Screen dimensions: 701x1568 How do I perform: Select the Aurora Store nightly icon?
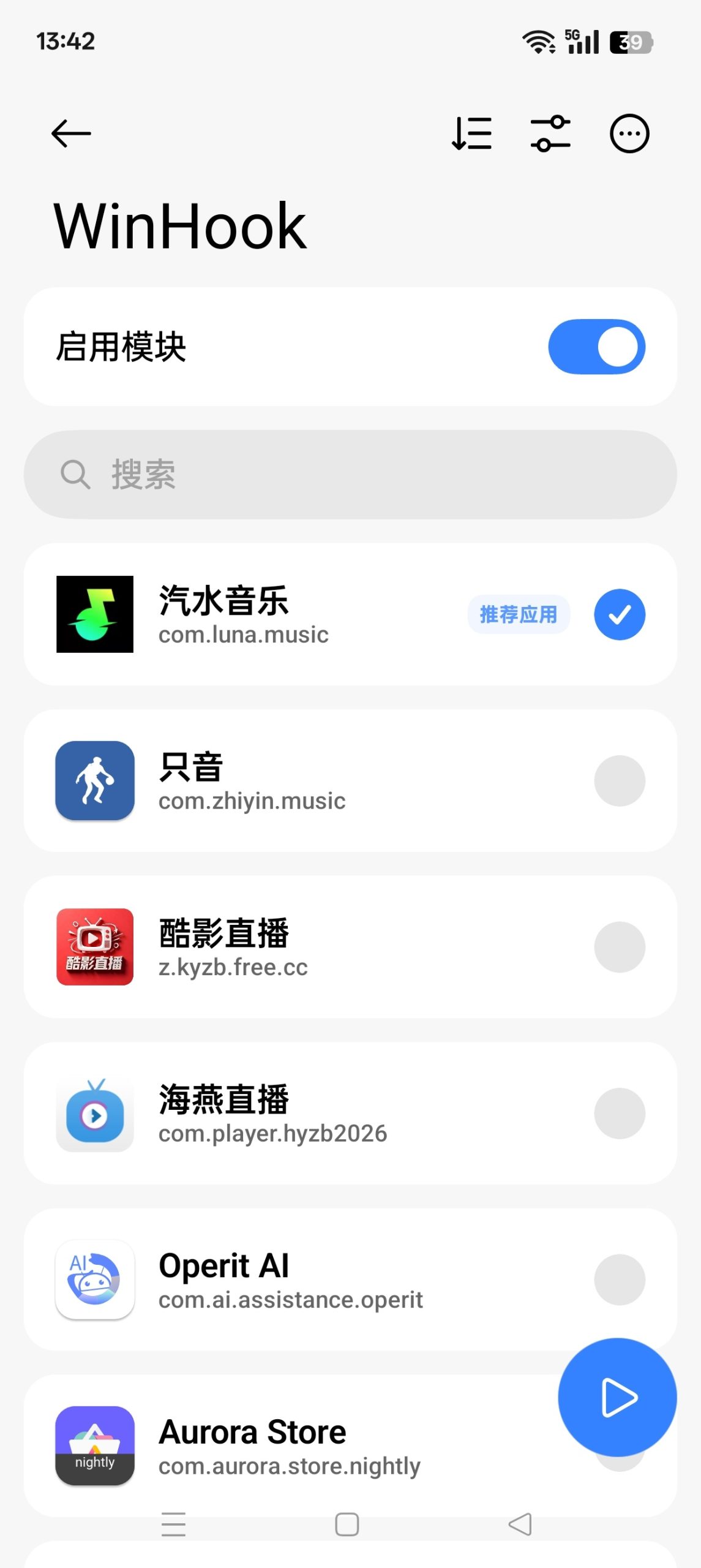(94, 1446)
